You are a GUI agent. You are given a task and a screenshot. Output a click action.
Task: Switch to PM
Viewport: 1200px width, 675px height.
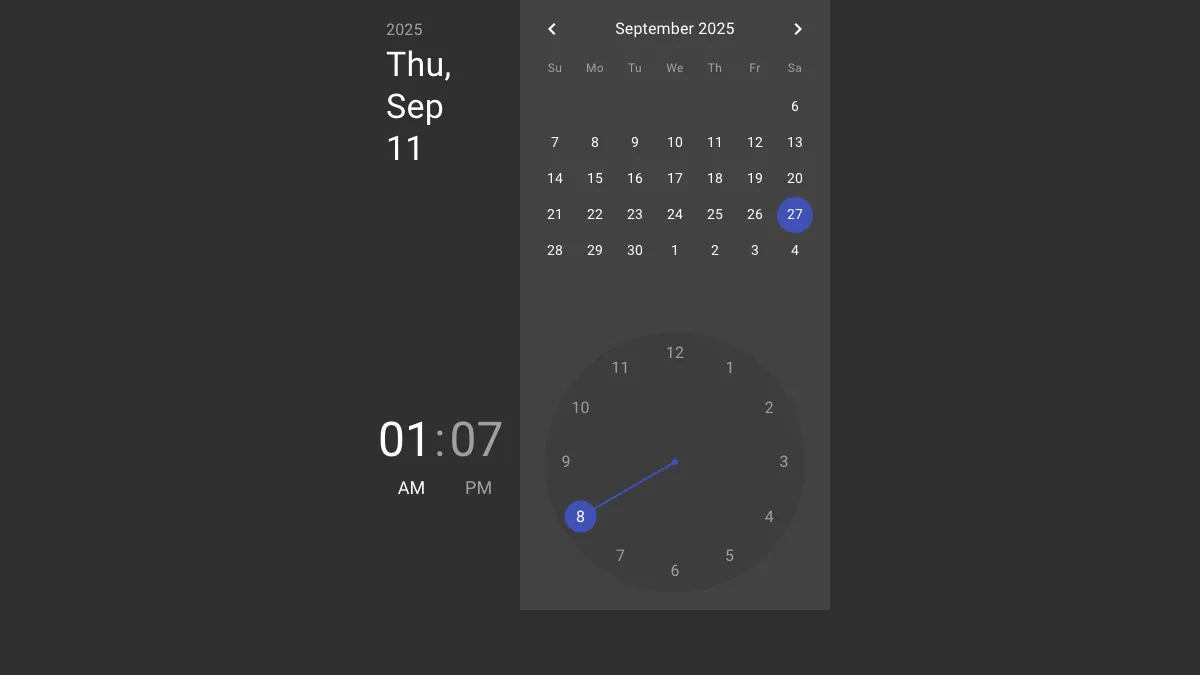tap(478, 488)
